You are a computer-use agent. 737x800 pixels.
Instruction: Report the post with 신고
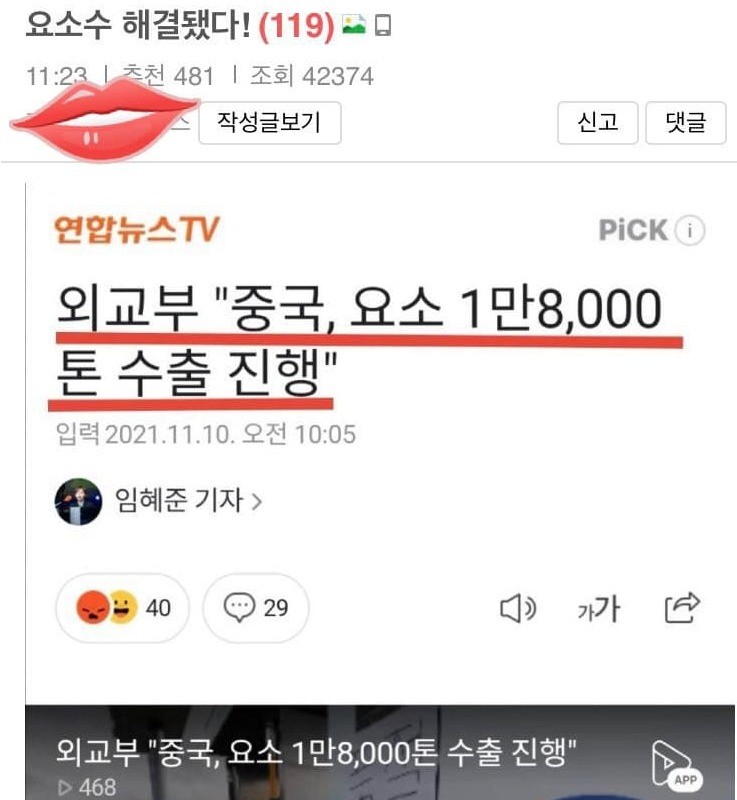point(597,123)
